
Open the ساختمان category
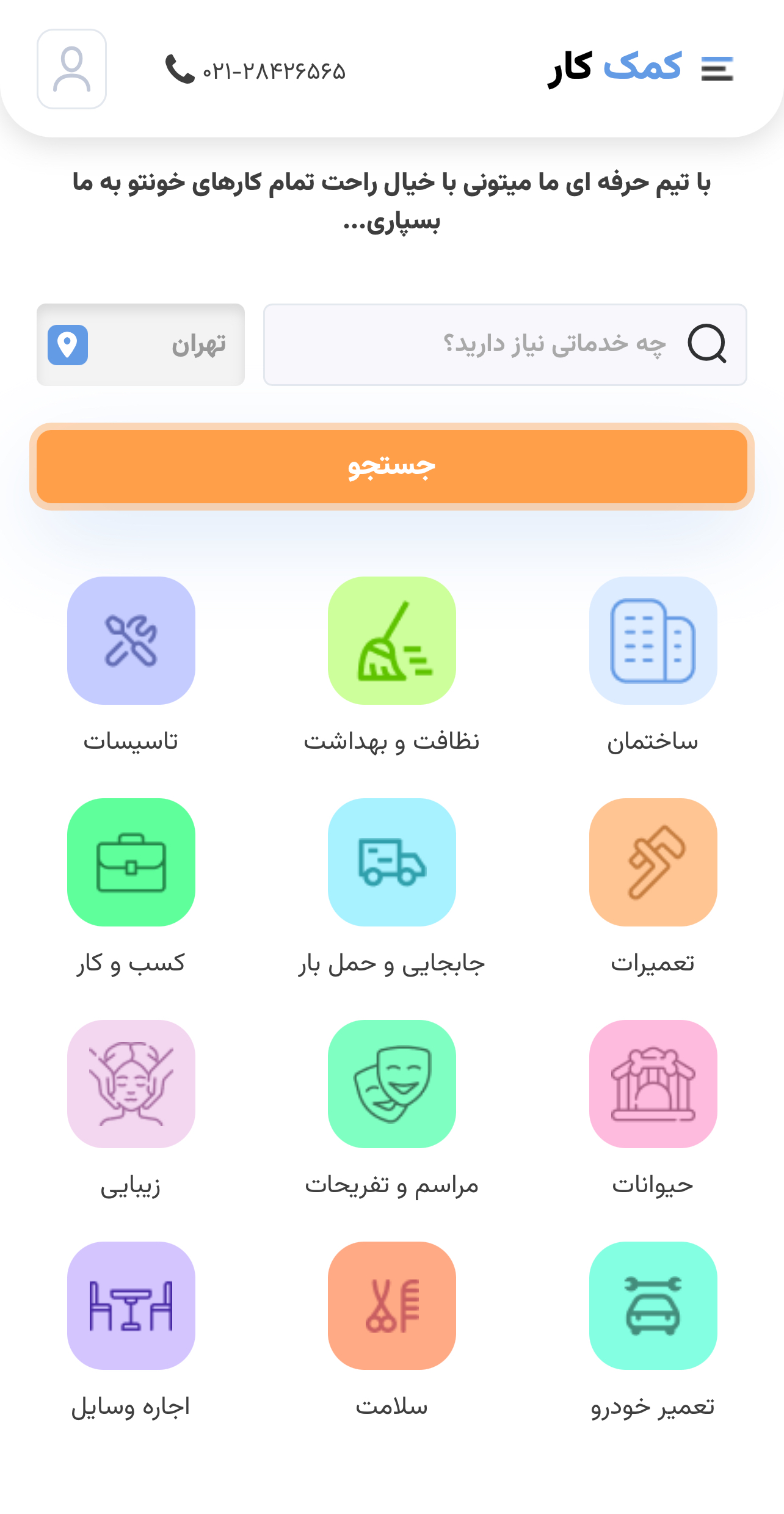(x=653, y=641)
